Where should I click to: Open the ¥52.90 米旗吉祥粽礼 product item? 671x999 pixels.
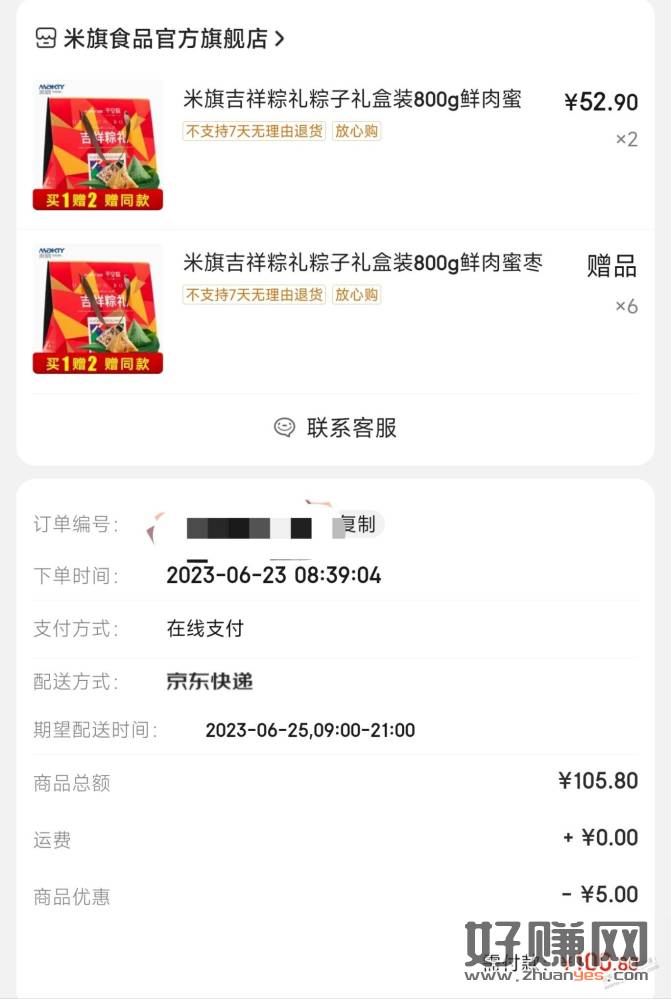352,101
